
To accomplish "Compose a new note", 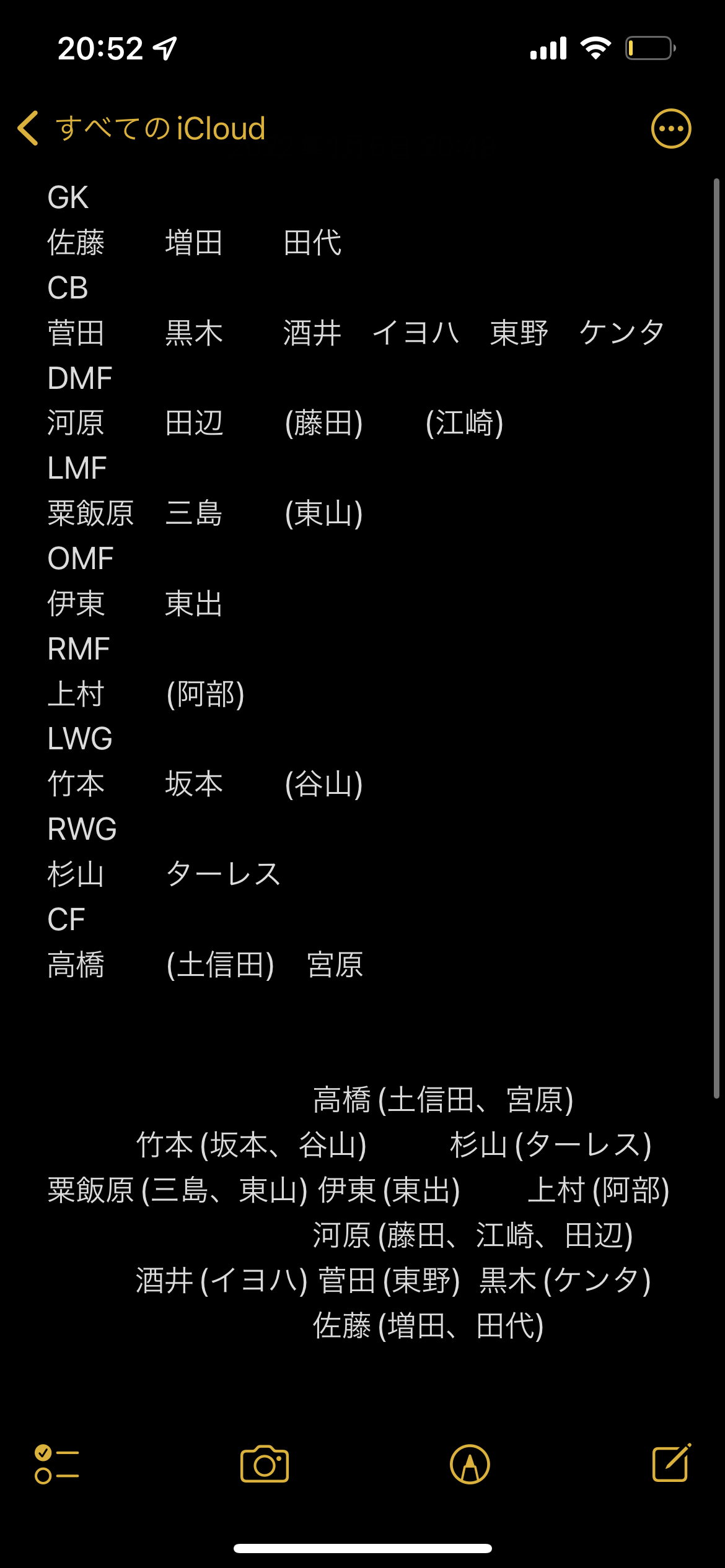I will 672,1463.
